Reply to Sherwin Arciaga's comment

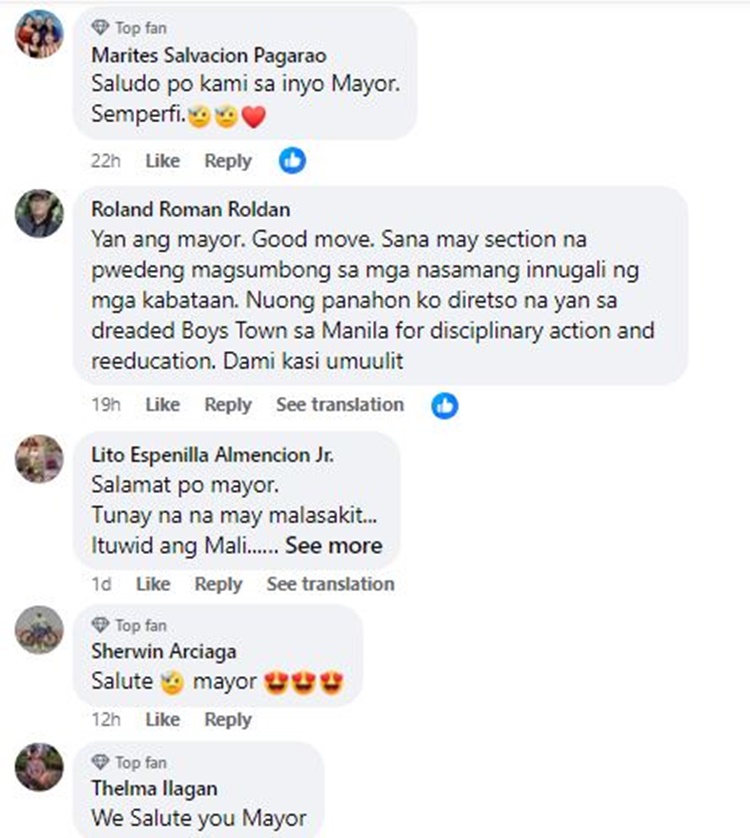tap(228, 720)
